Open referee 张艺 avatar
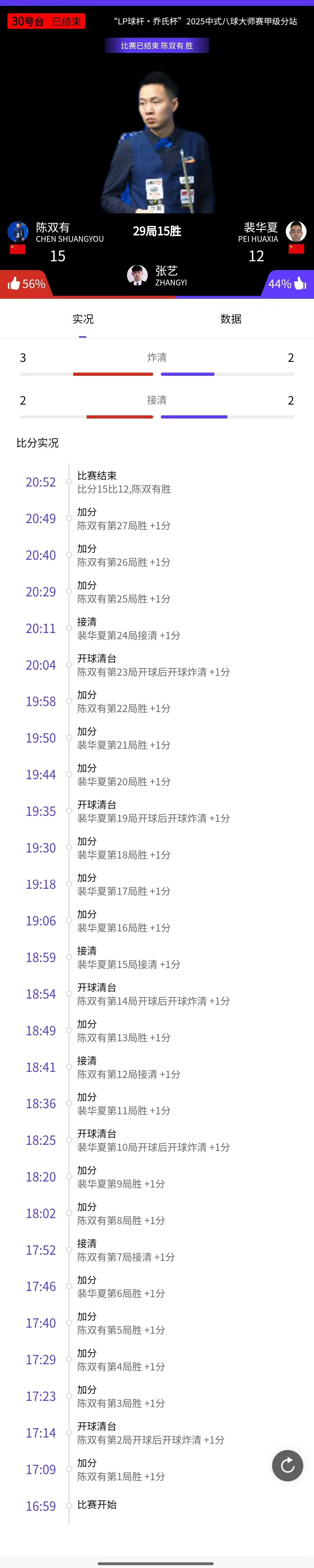The height and width of the screenshot is (1568, 314). [x=137, y=275]
